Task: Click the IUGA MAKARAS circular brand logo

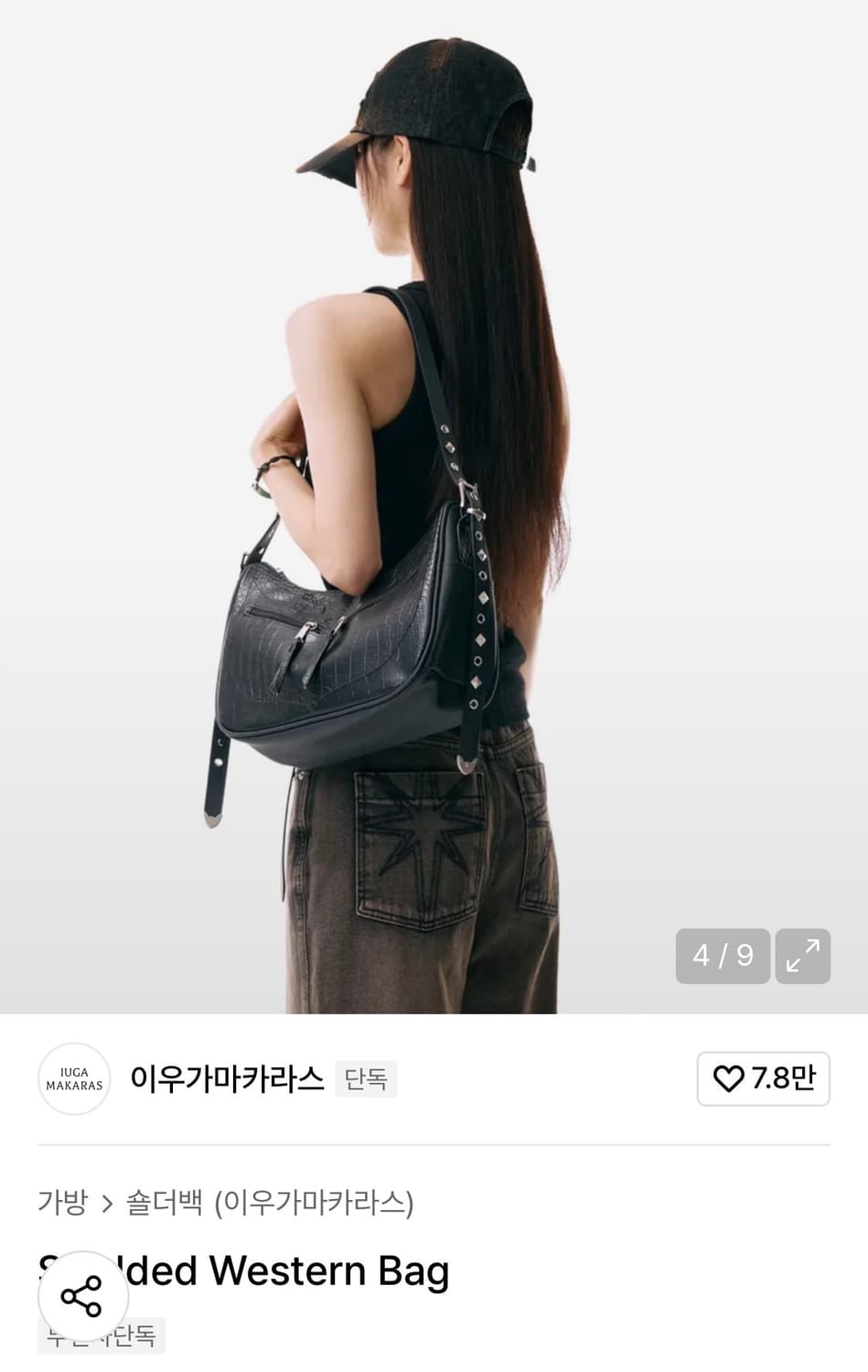Action: click(74, 1080)
